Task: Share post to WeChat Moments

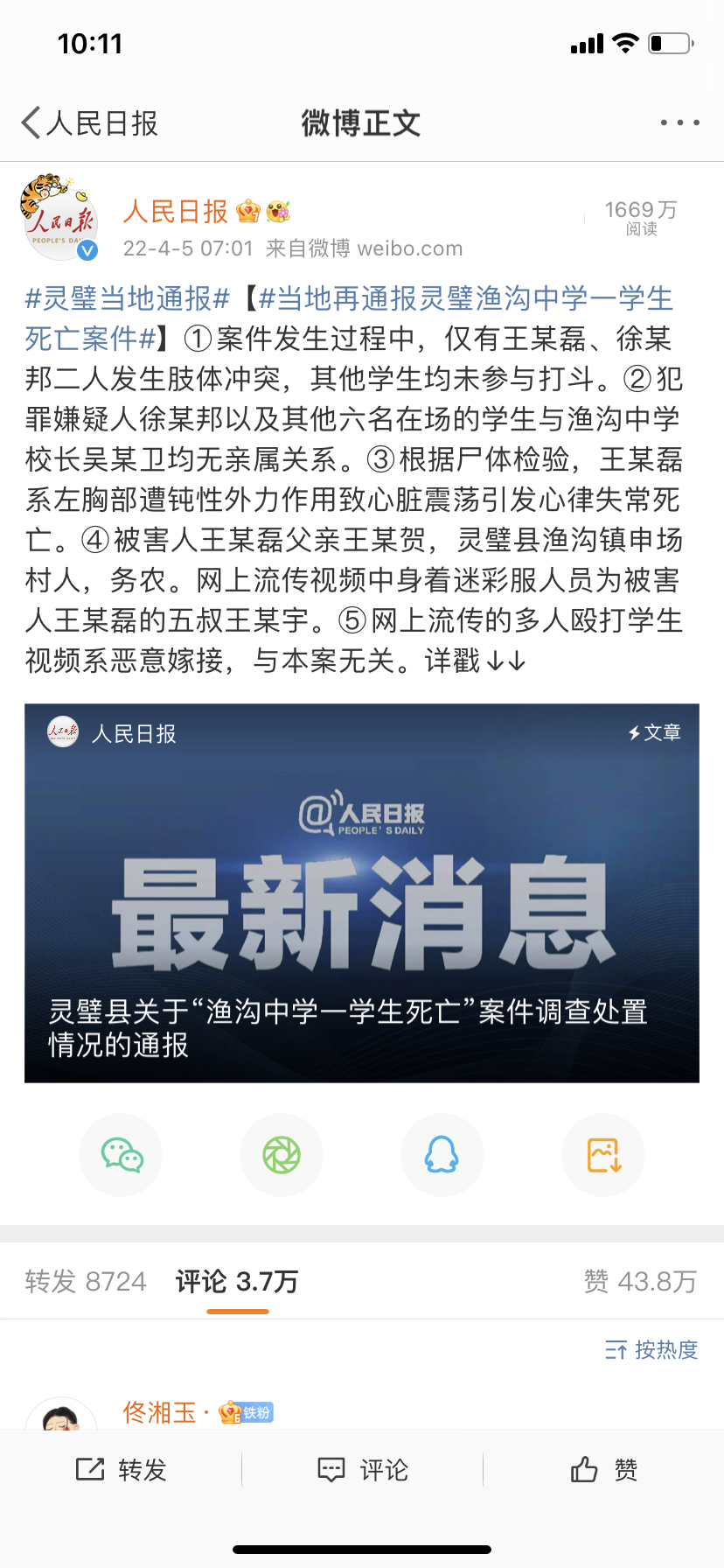Action: (282, 1155)
